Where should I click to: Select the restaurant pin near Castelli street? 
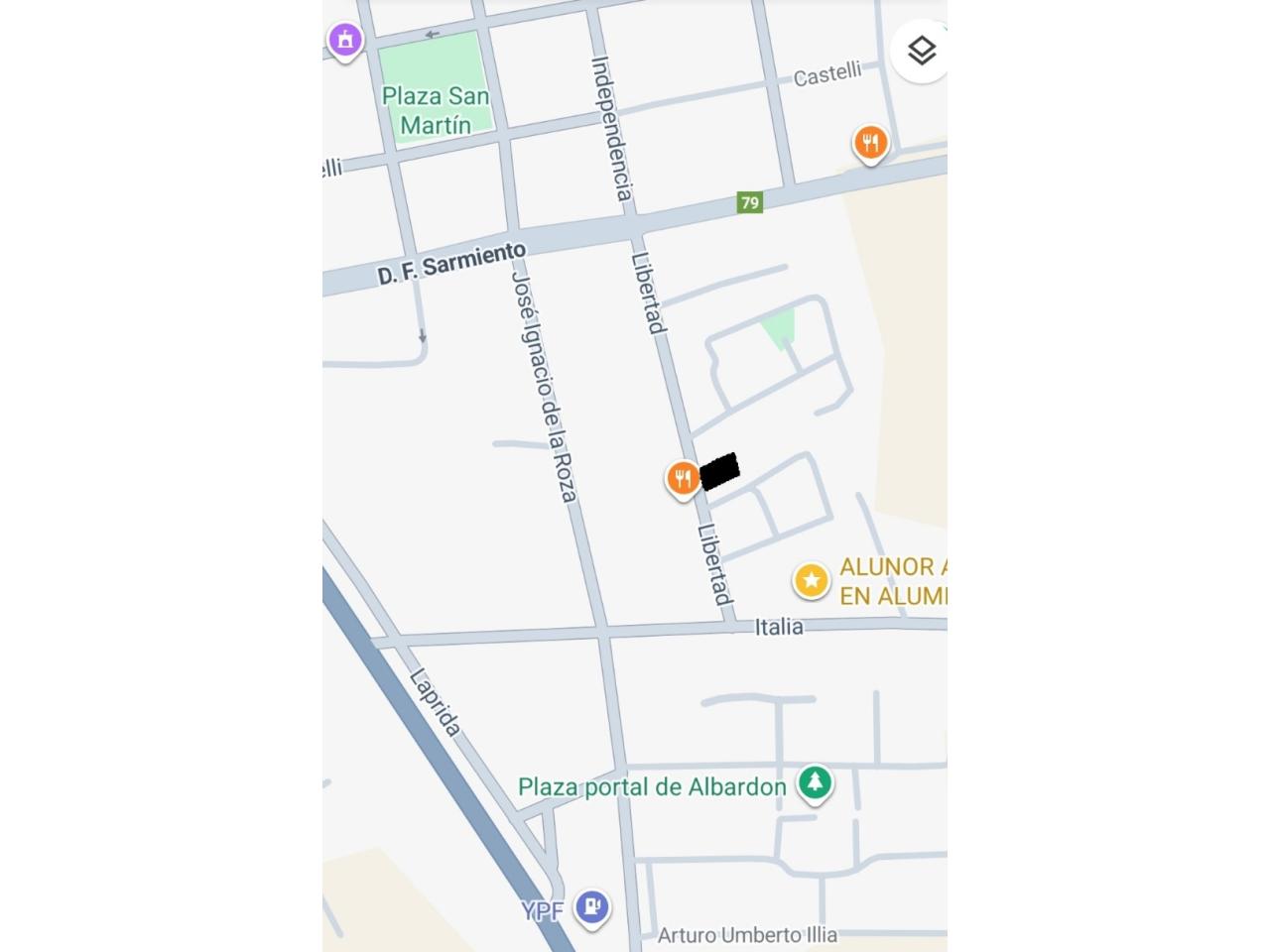tap(870, 143)
